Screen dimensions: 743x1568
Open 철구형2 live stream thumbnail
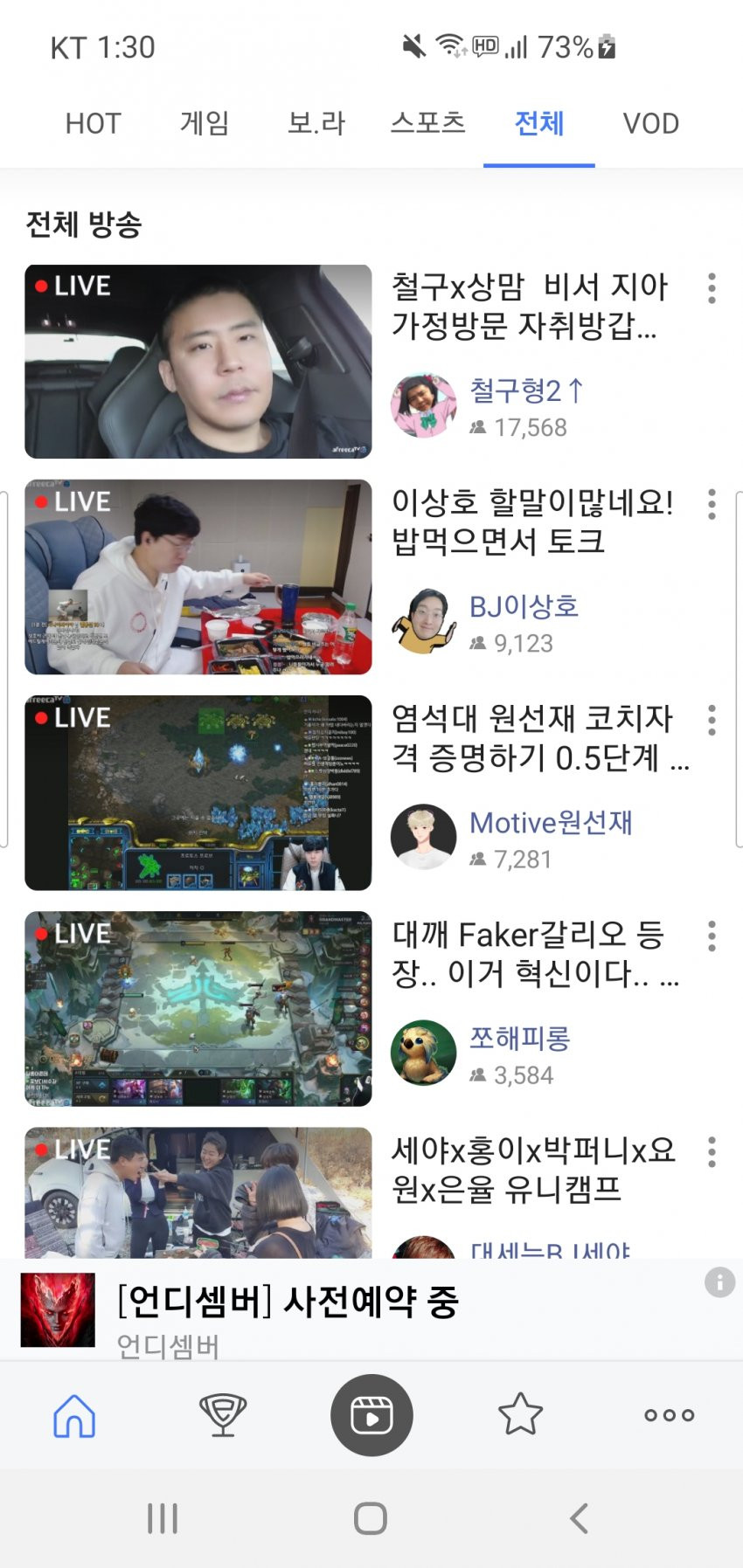(x=198, y=362)
